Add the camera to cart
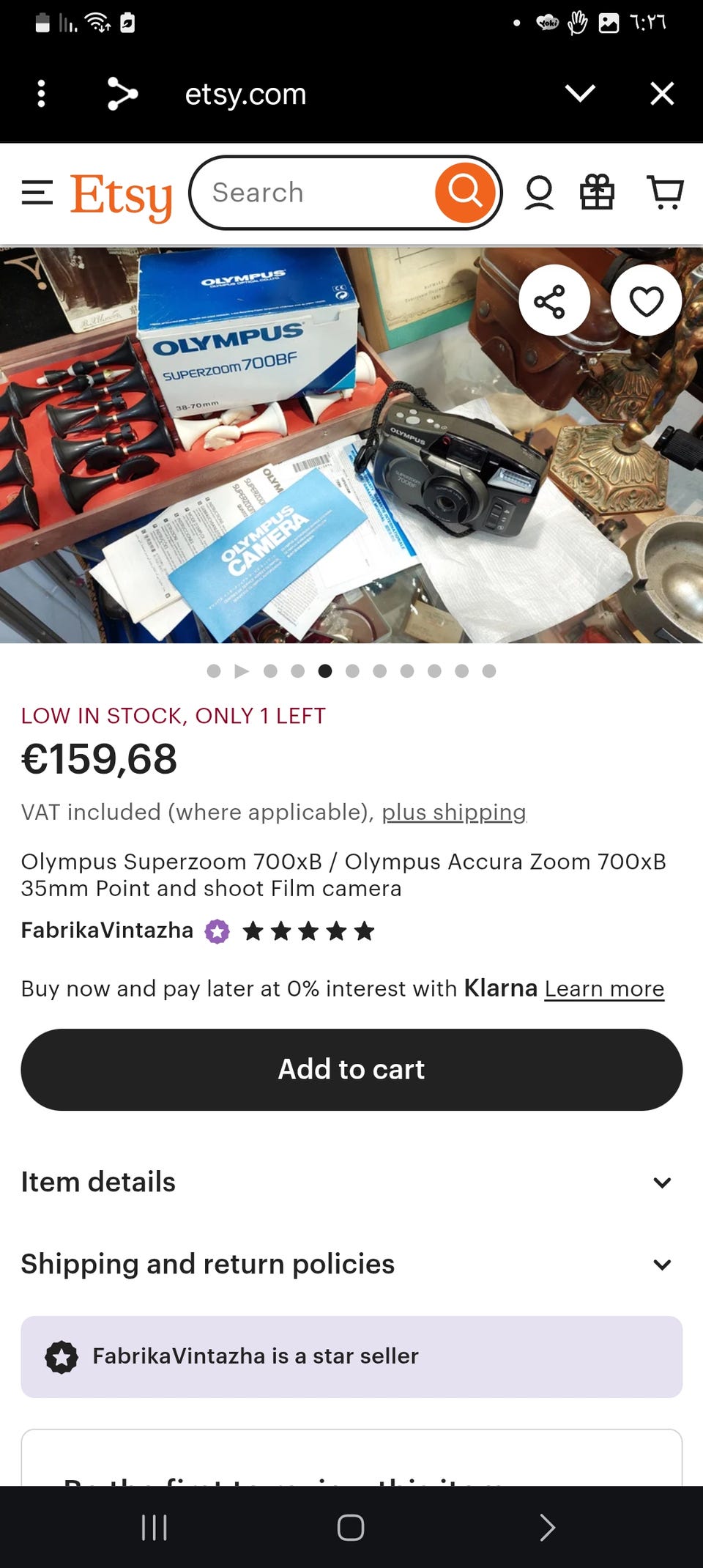703x1568 pixels. 351,1069
